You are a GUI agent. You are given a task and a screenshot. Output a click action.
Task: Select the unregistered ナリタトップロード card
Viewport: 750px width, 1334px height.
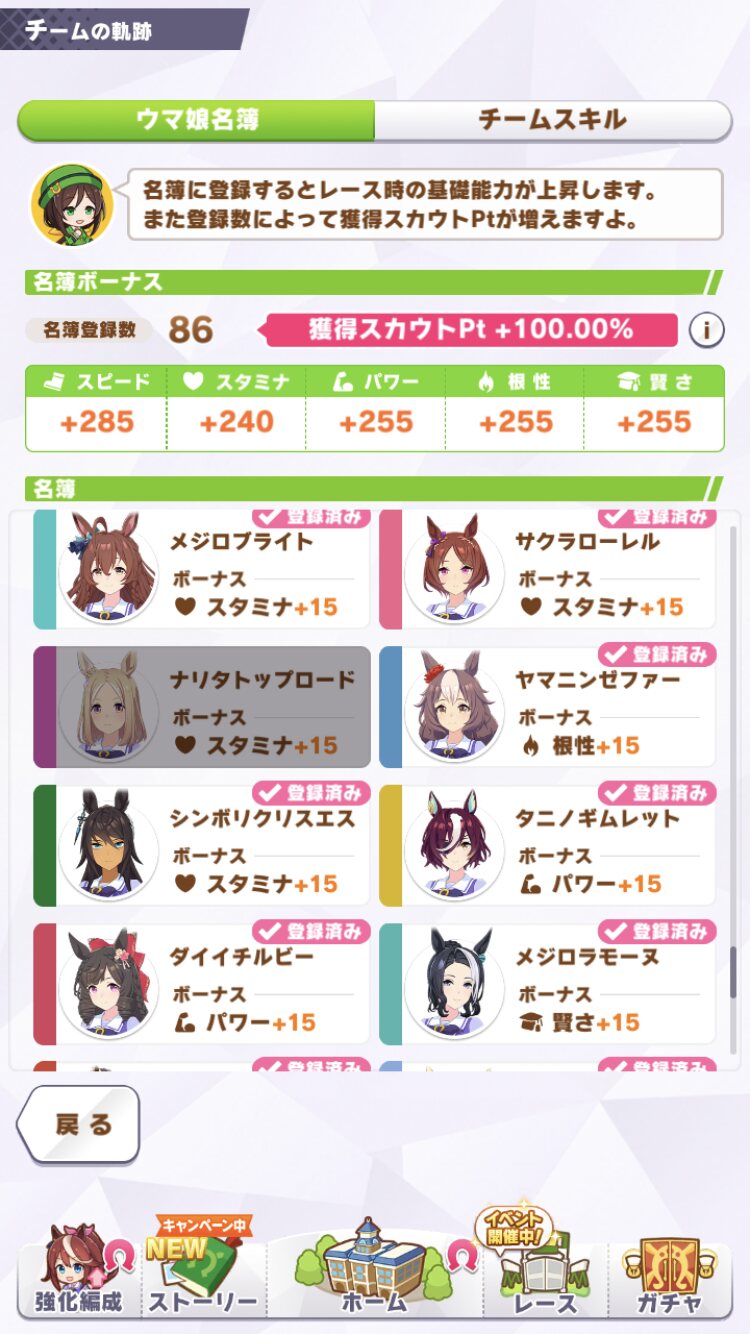tap(202, 706)
